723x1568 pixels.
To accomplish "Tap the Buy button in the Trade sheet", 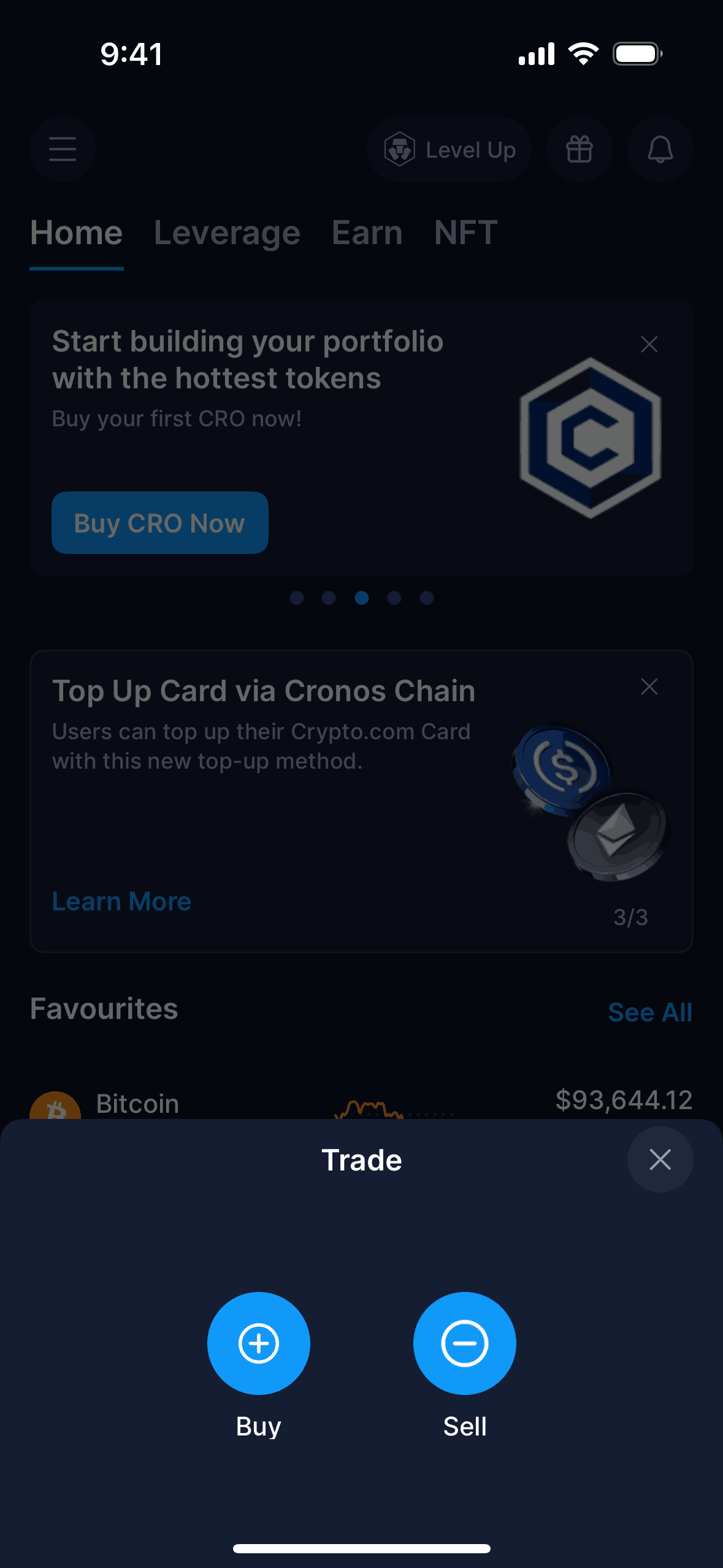I will point(258,1343).
